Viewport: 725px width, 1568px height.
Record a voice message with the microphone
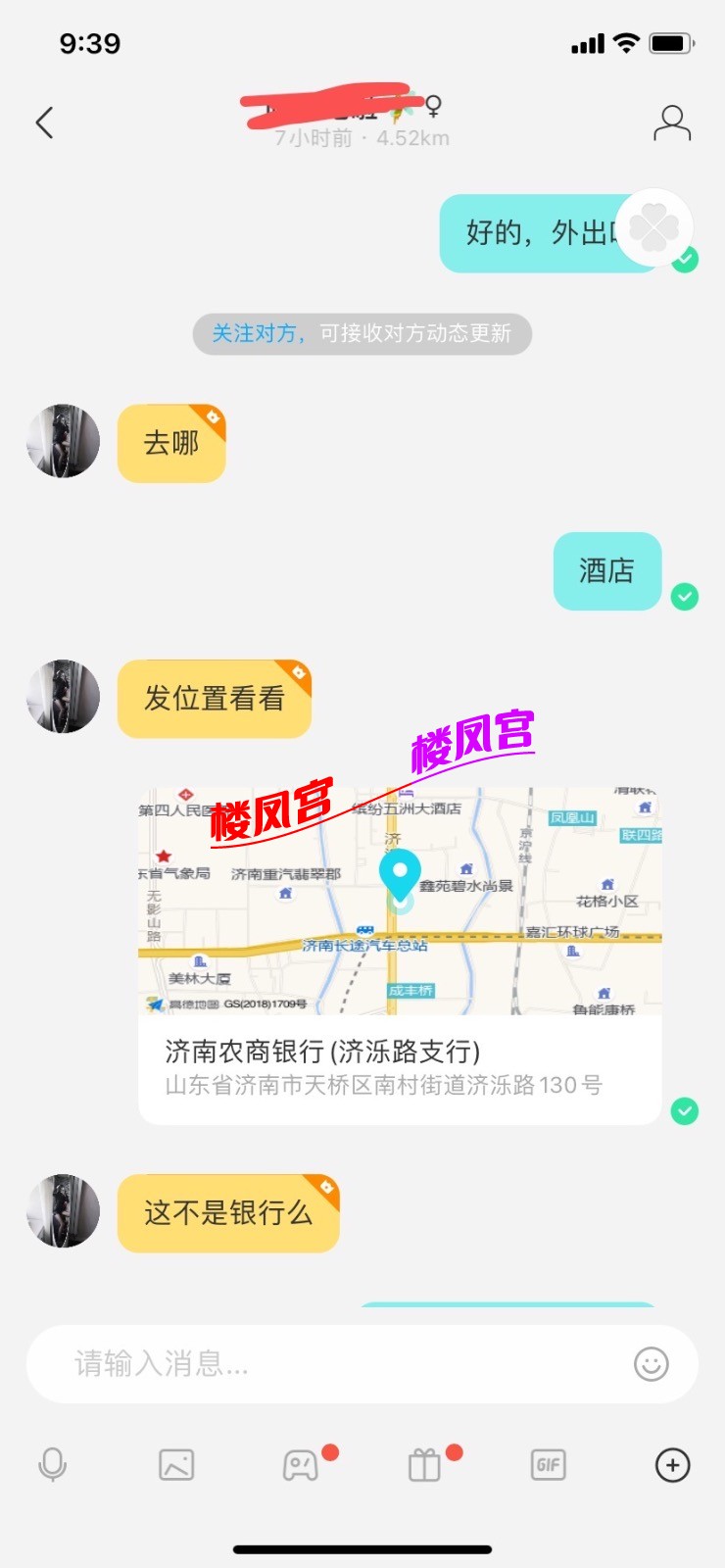pos(53,1465)
